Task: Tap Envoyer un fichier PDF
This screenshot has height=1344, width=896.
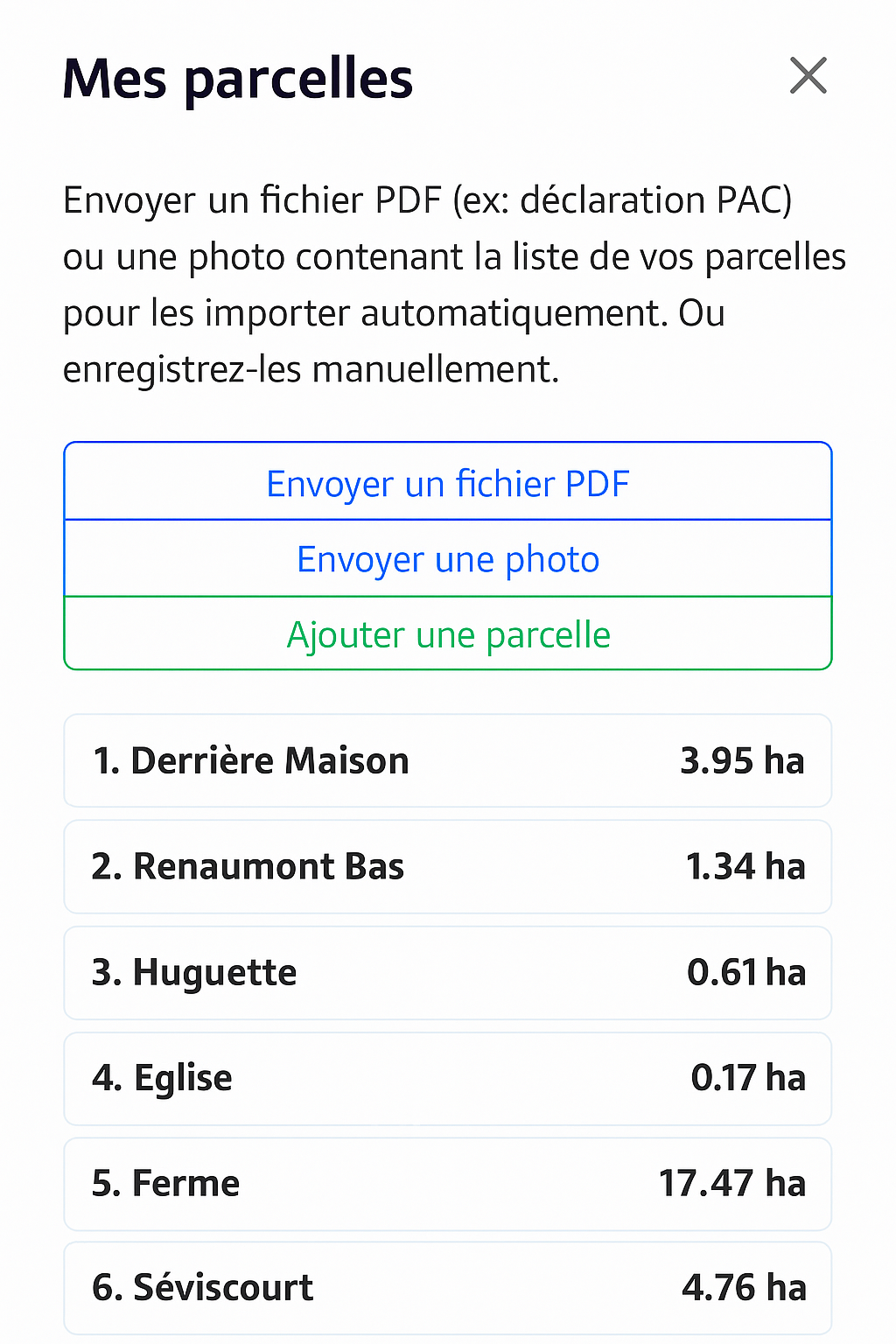Action: point(448,483)
